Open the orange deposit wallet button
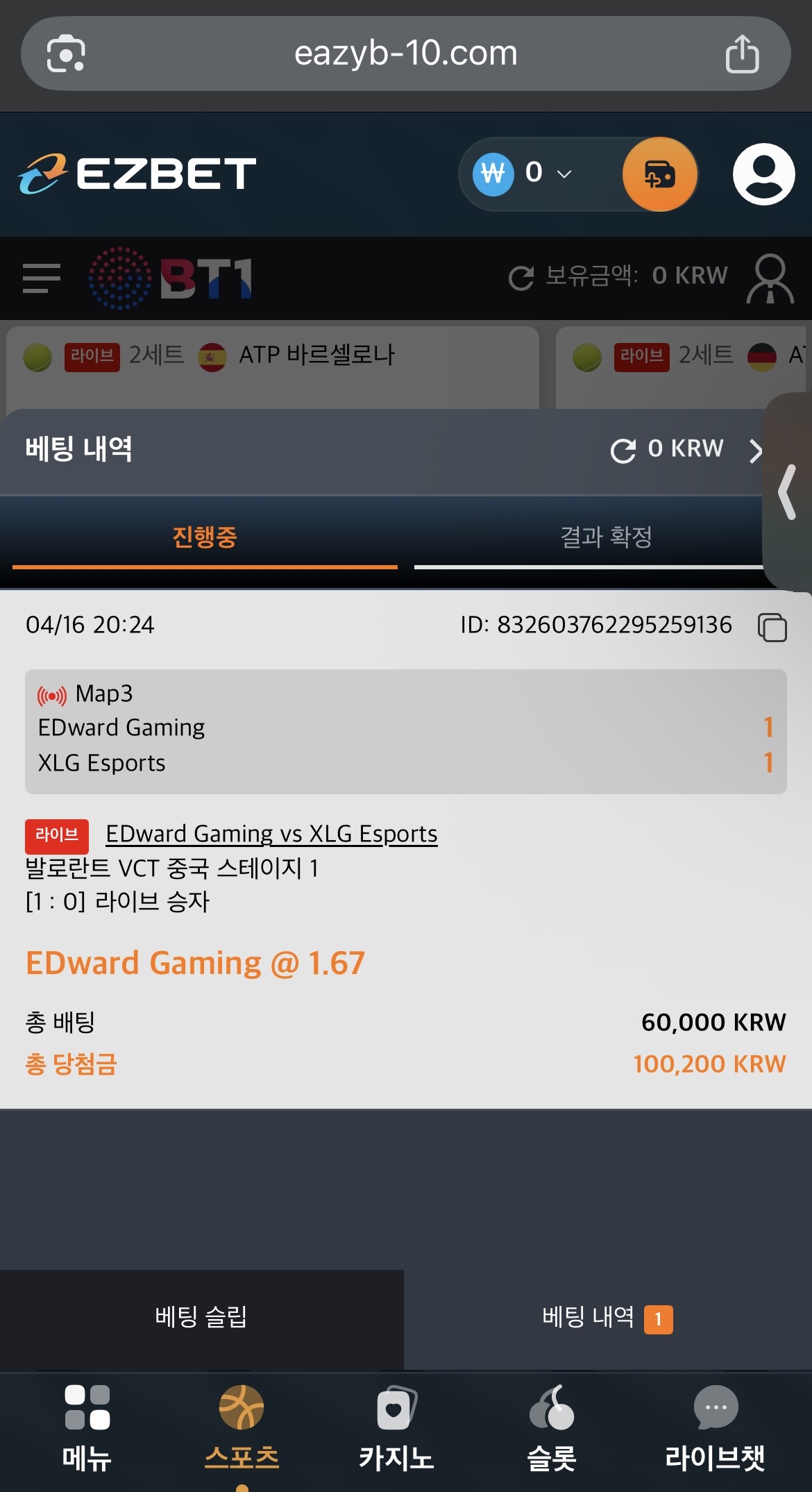Screen dimensions: 812x1492 click(x=659, y=174)
